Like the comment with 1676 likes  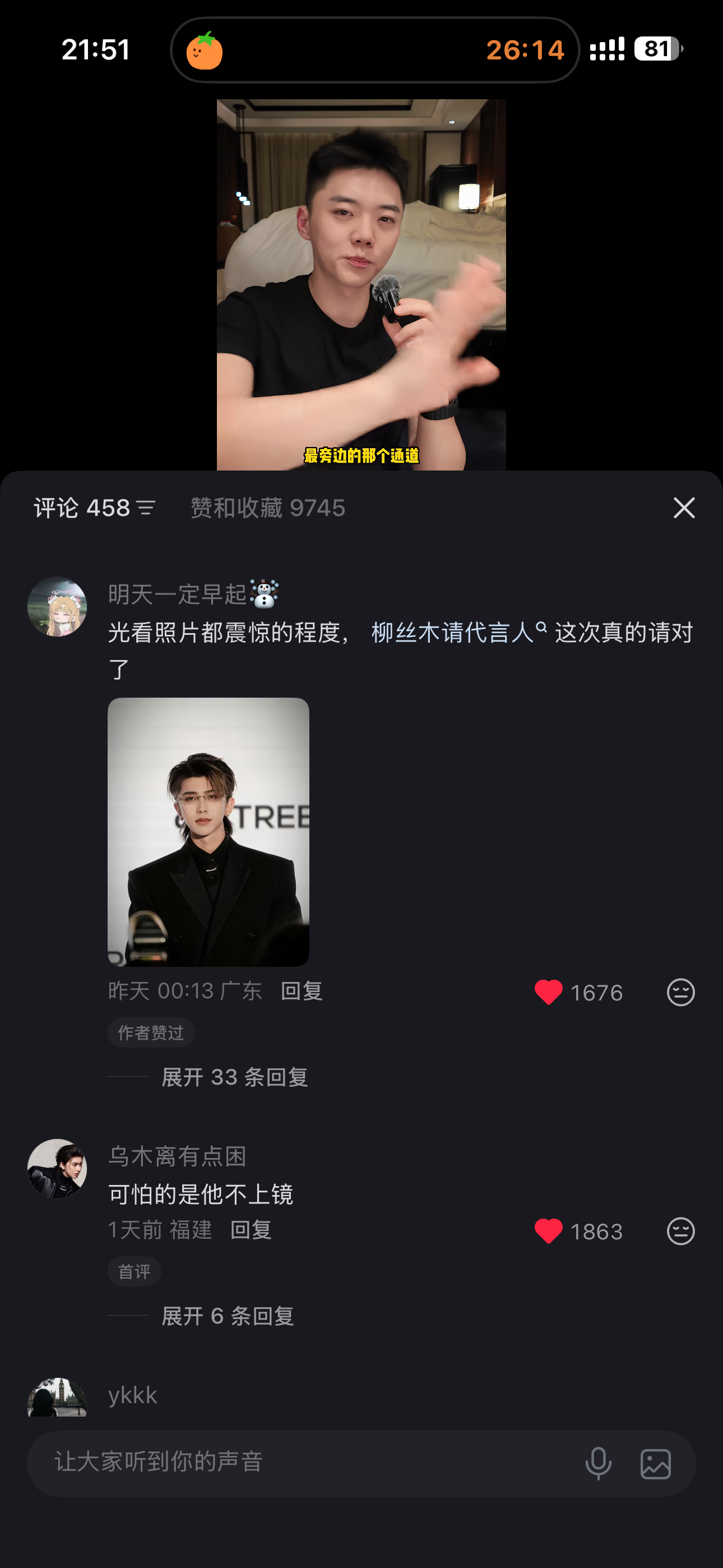point(548,992)
